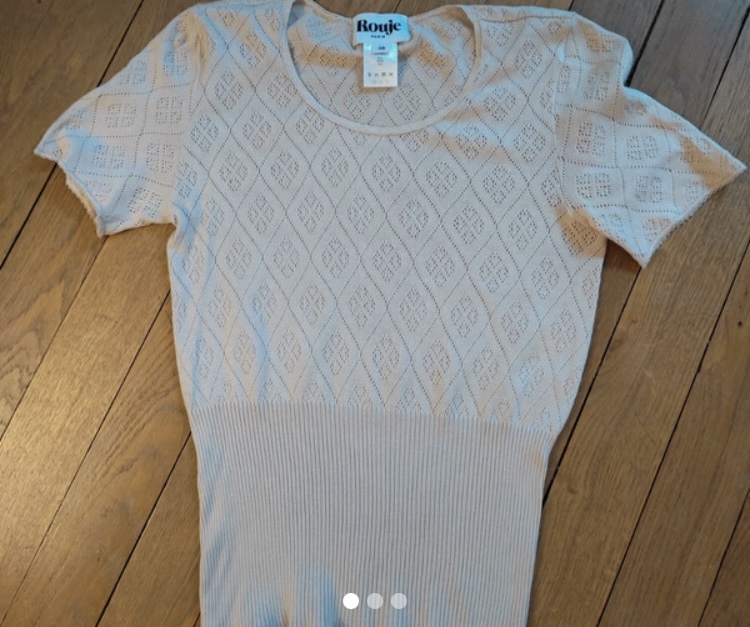Select the third photo indicator dot

(x=399, y=601)
